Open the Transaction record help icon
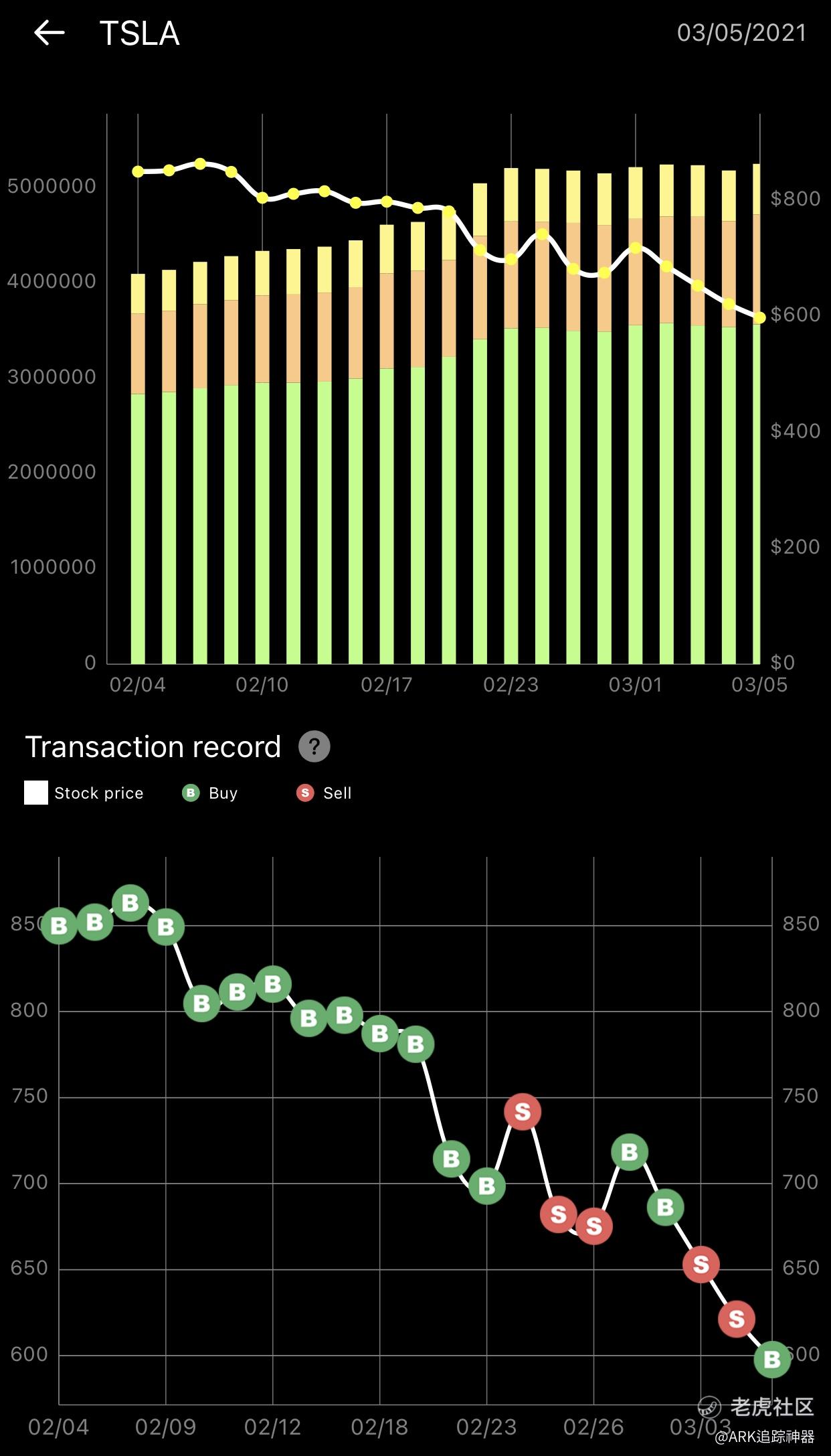Screen dimensions: 831x1456 [x=314, y=746]
